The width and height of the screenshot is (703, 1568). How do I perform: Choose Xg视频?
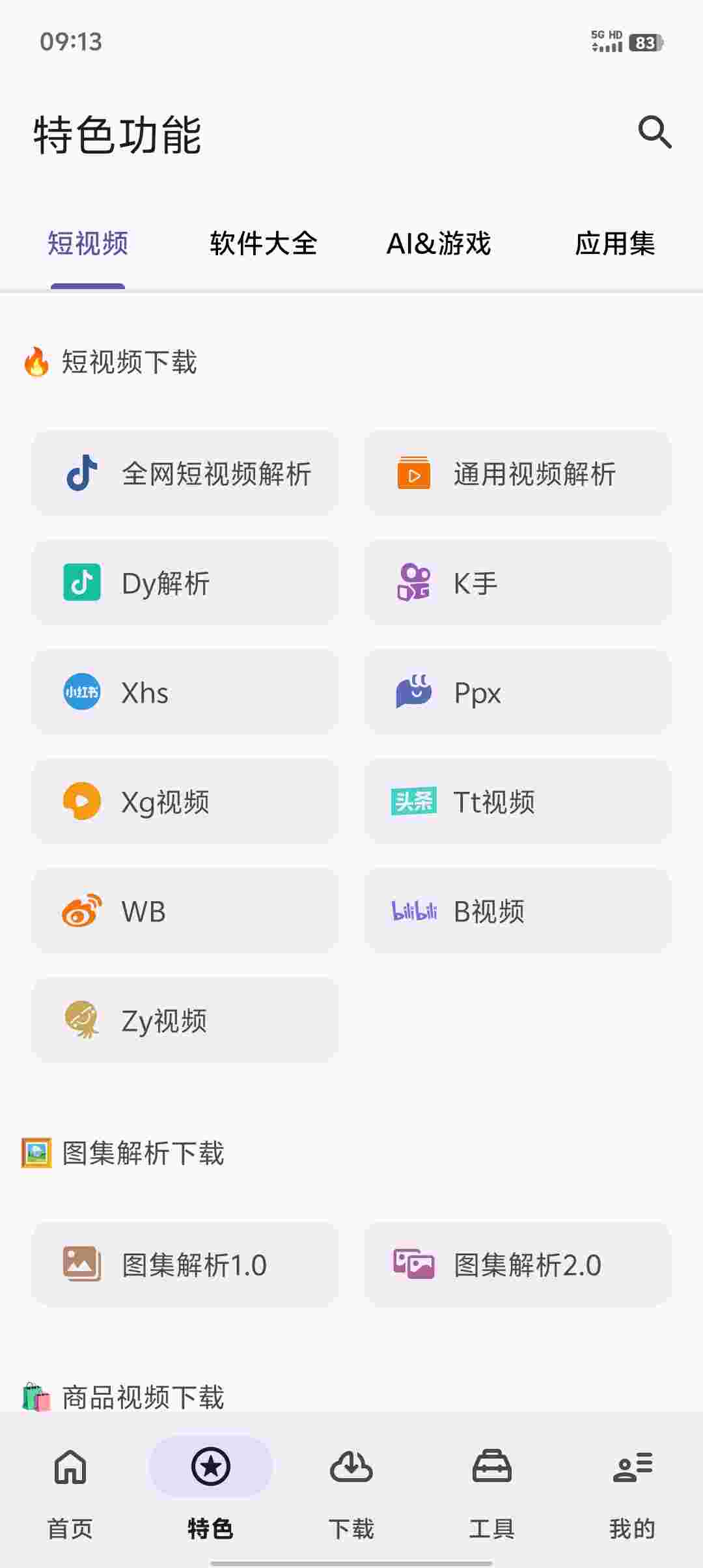point(185,802)
